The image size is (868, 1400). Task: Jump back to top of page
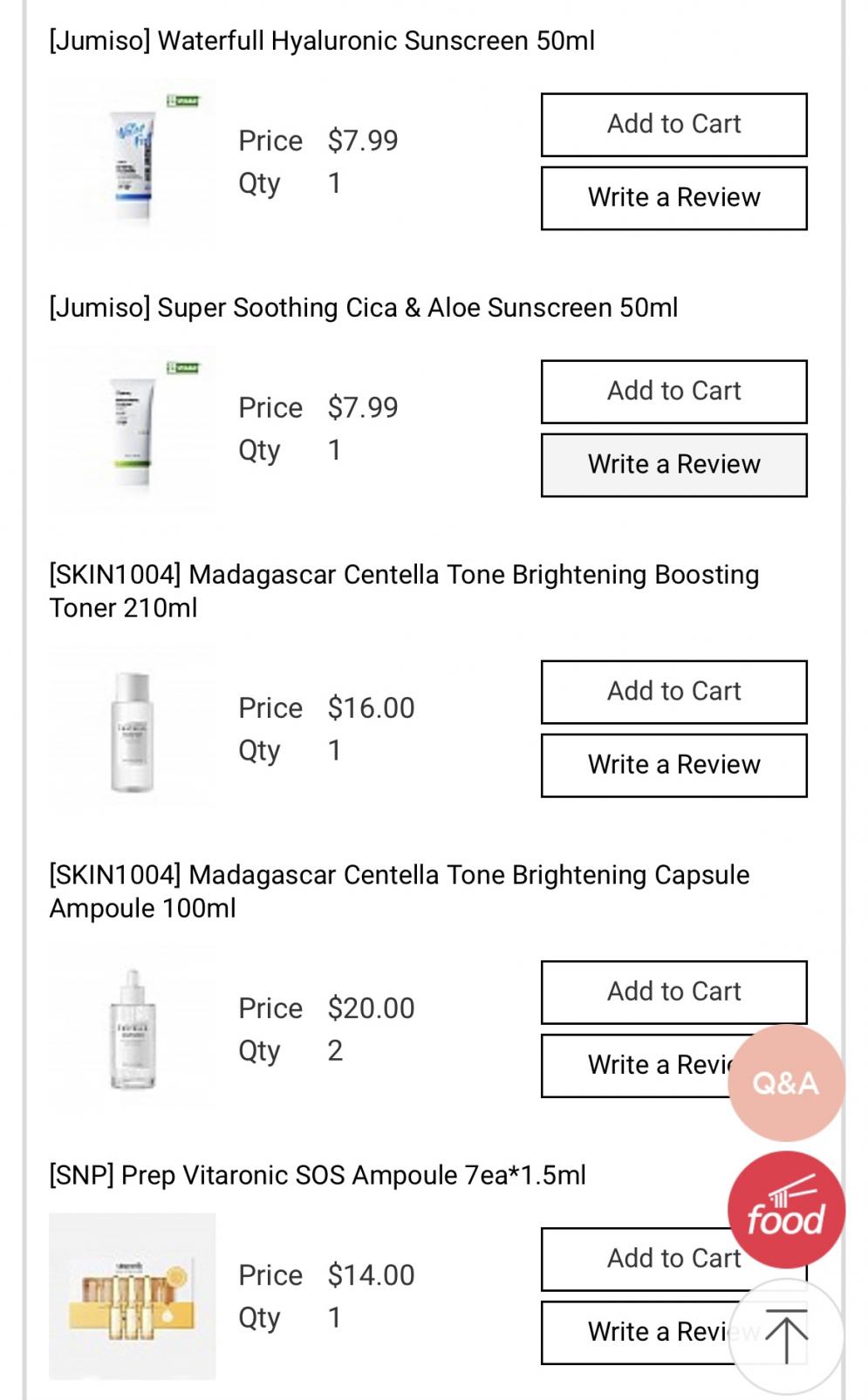pyautogui.click(x=786, y=1337)
